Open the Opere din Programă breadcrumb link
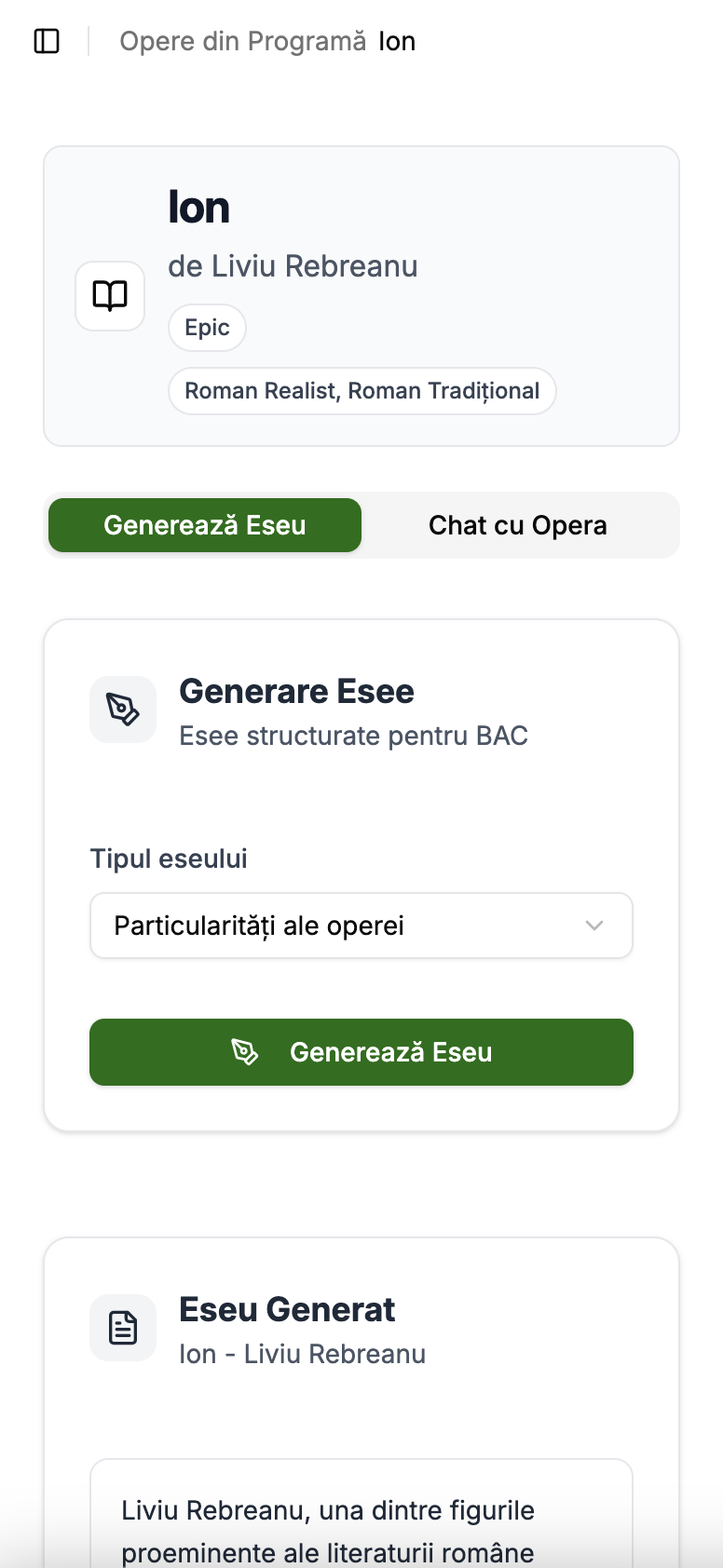The width and height of the screenshot is (723, 1568). pos(241,40)
